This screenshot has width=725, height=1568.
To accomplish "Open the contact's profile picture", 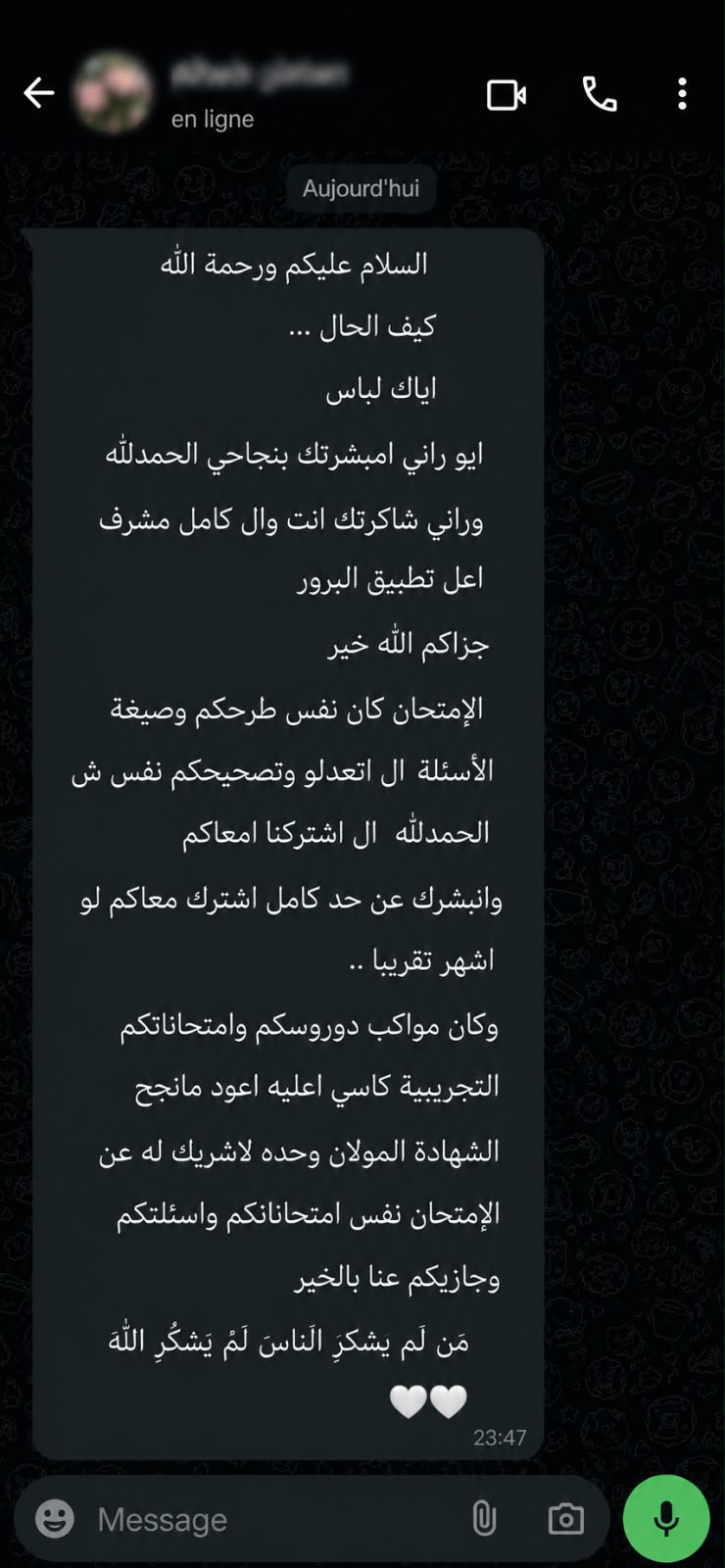I will coord(115,94).
